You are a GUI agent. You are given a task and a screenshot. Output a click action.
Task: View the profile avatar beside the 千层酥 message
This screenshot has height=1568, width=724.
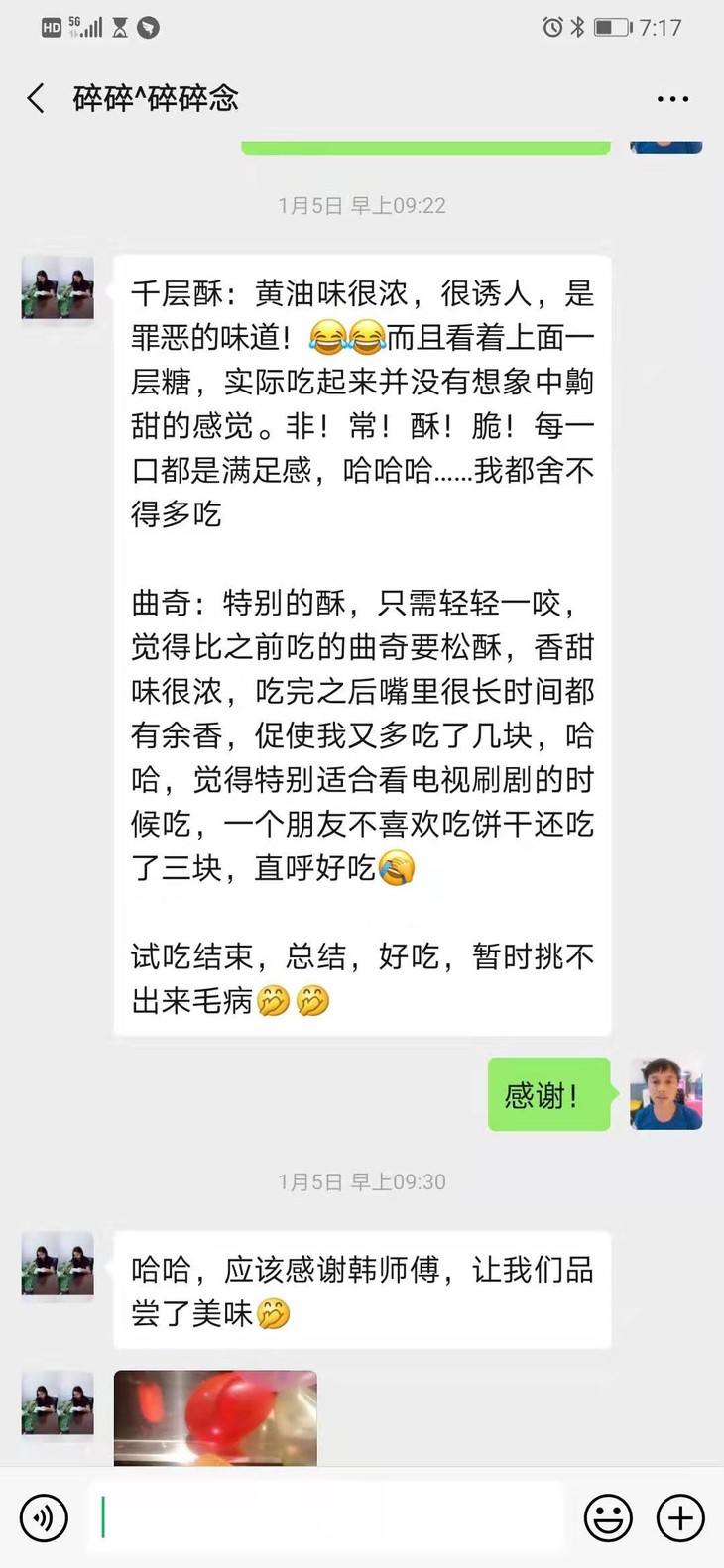coord(58,290)
